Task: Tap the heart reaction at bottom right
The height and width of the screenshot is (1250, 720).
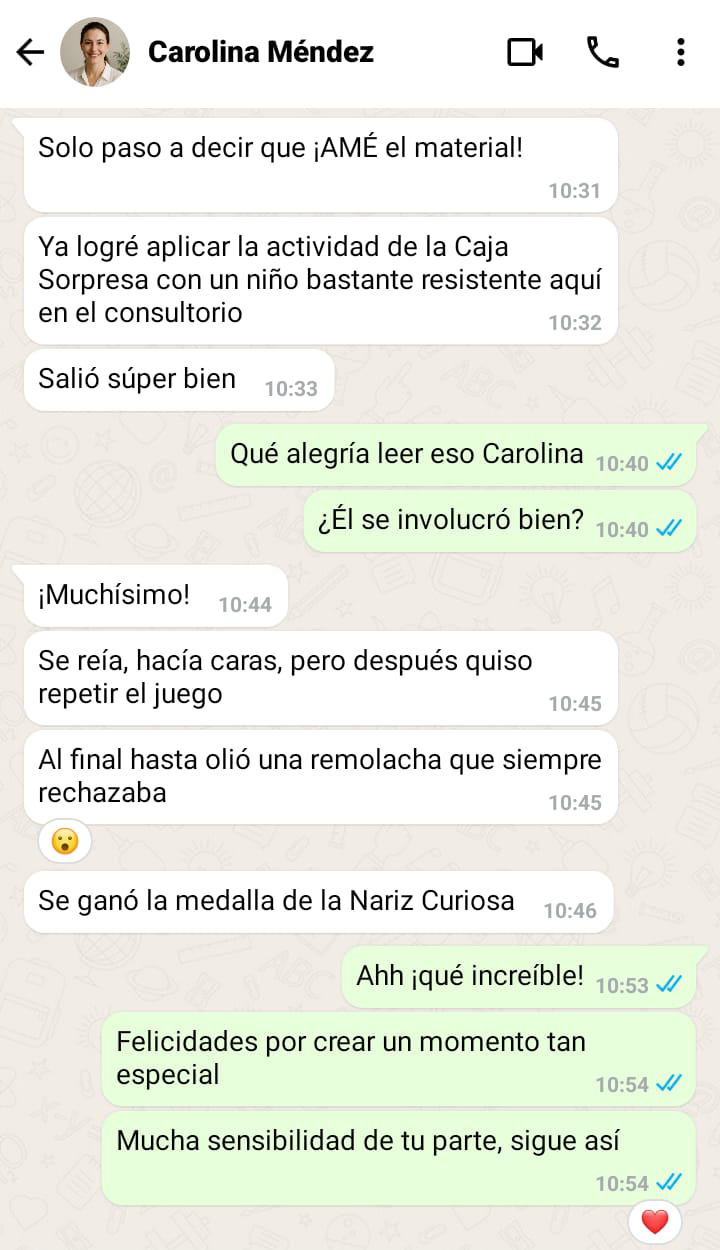Action: click(654, 1221)
